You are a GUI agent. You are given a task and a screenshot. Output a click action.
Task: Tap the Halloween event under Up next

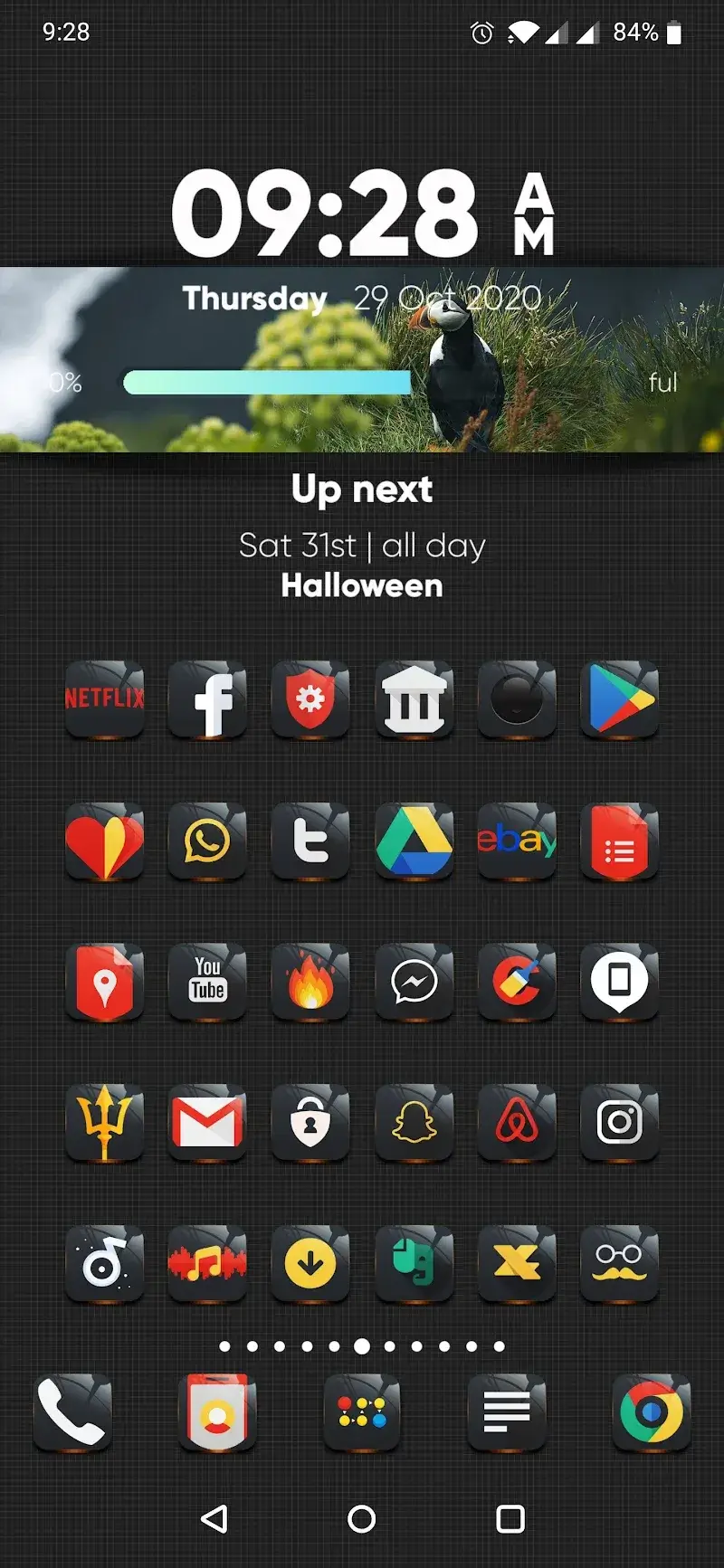[x=361, y=585]
